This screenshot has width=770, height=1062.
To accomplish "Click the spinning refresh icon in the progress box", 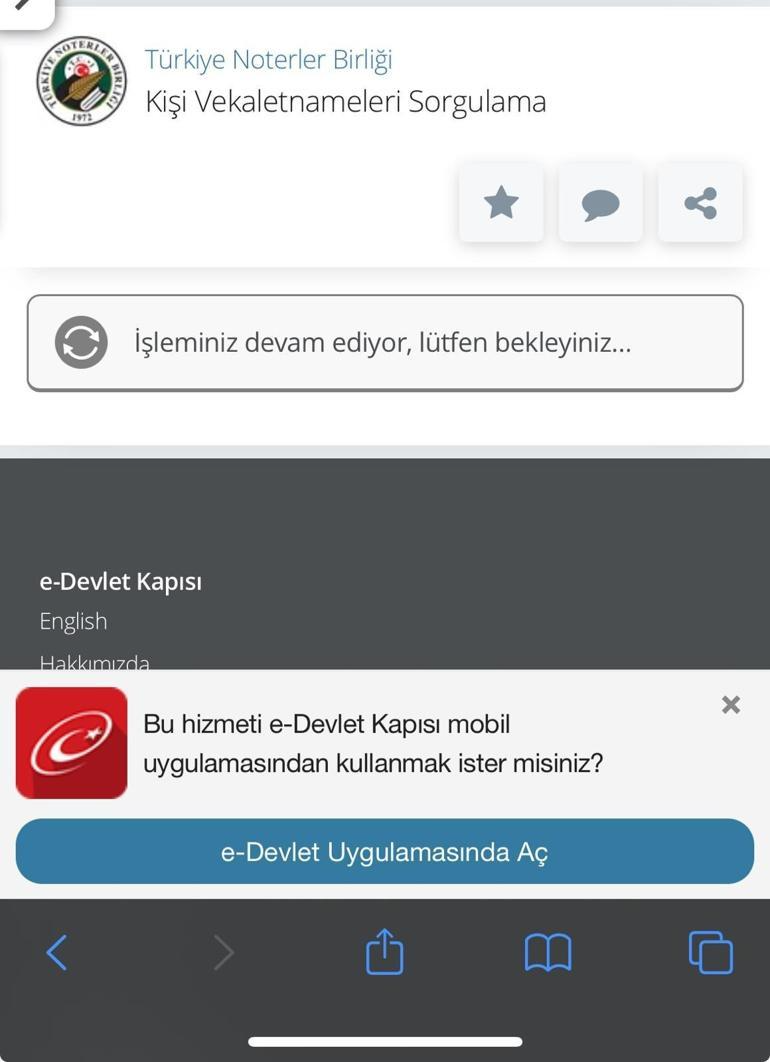I will point(82,342).
